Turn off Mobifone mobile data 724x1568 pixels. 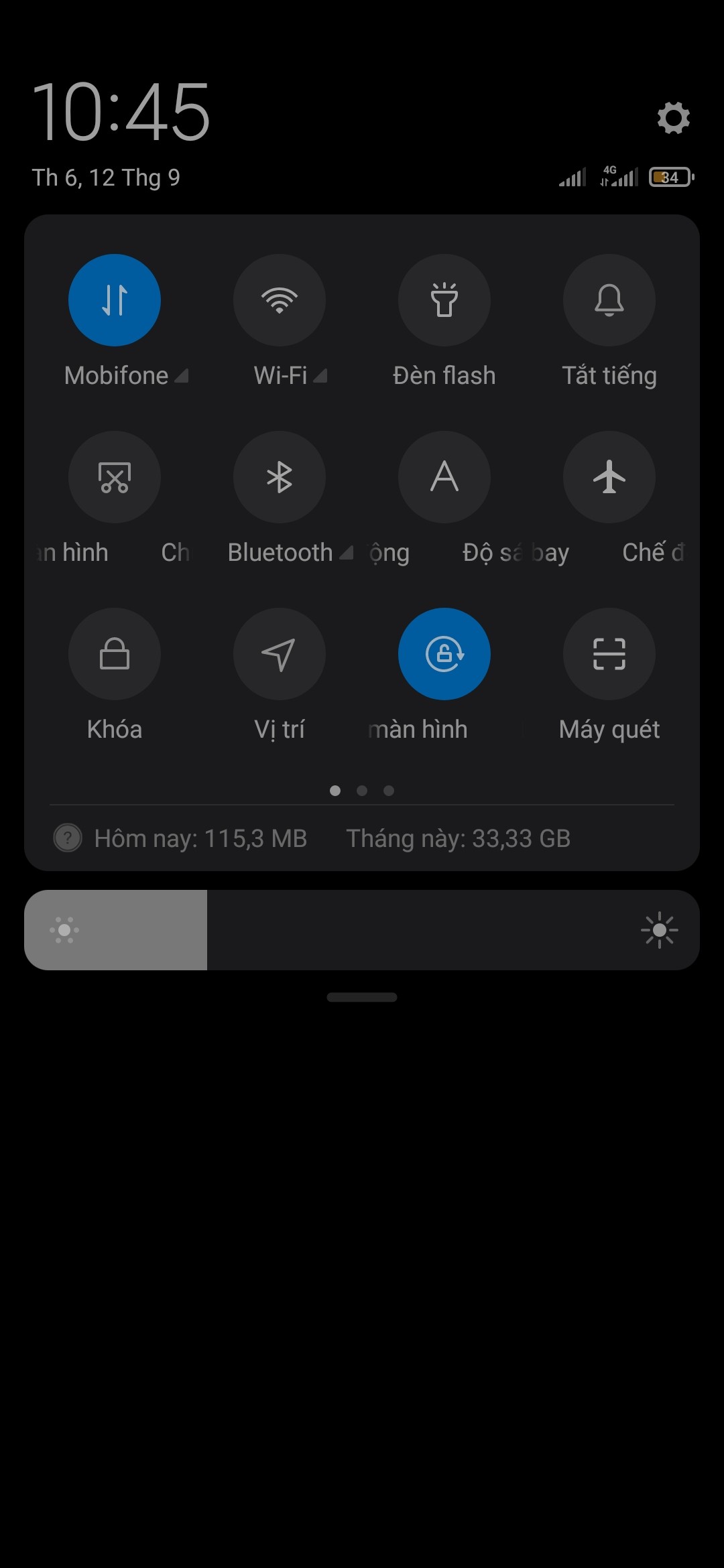click(115, 300)
